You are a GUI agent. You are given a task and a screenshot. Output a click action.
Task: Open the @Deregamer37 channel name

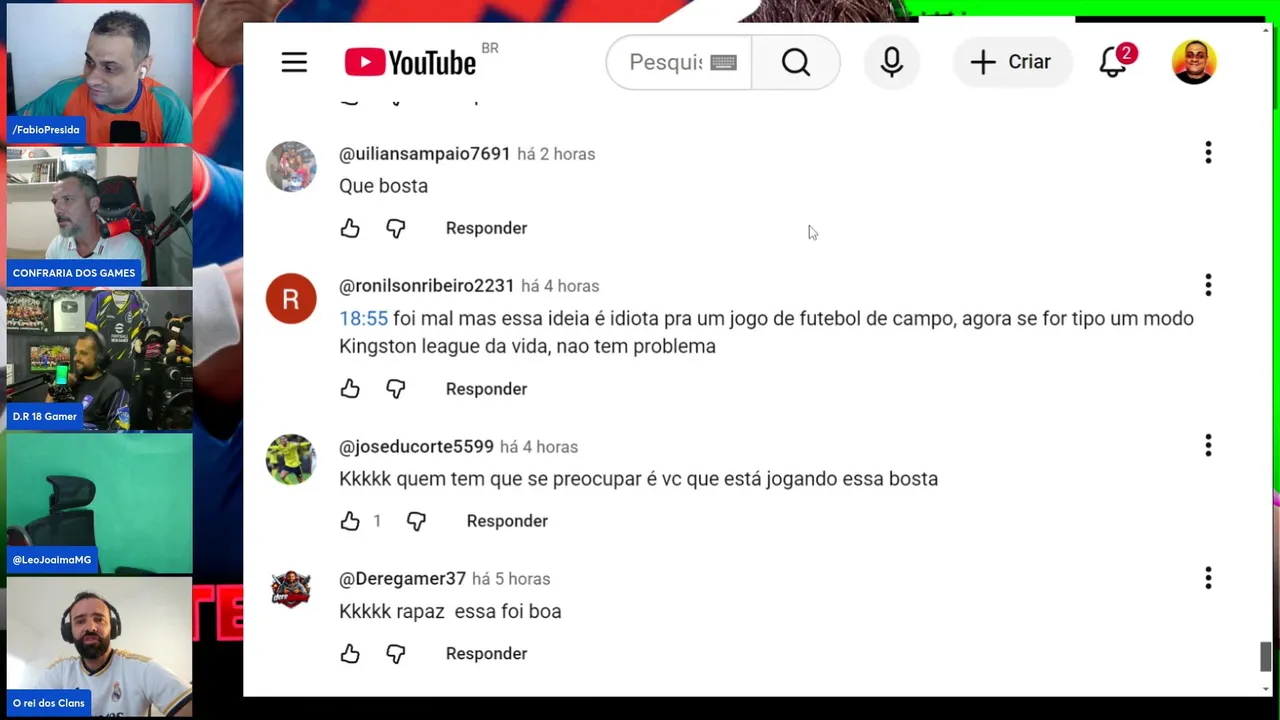[402, 579]
